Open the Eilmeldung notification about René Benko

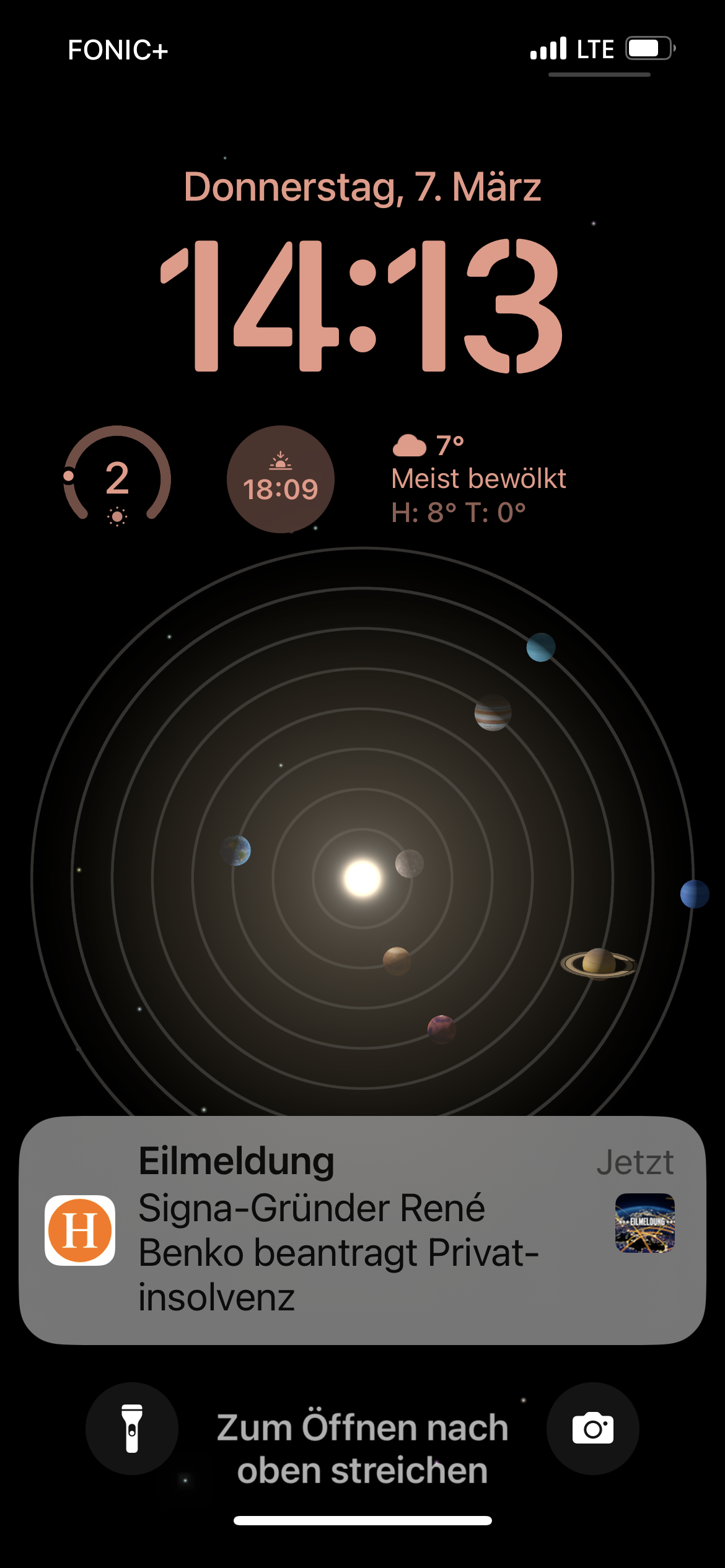(362, 1230)
